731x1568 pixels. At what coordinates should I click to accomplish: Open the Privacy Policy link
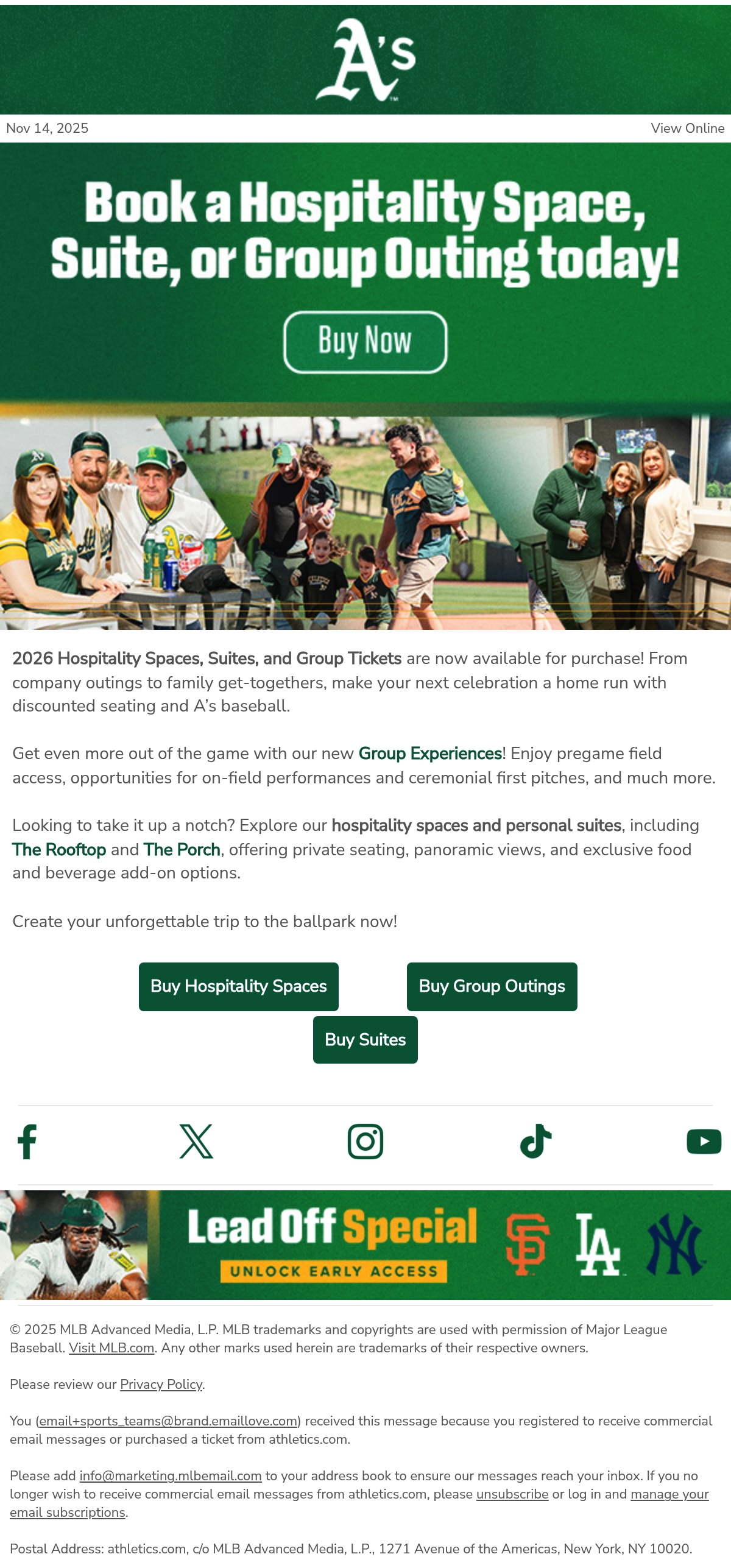pyautogui.click(x=161, y=1385)
